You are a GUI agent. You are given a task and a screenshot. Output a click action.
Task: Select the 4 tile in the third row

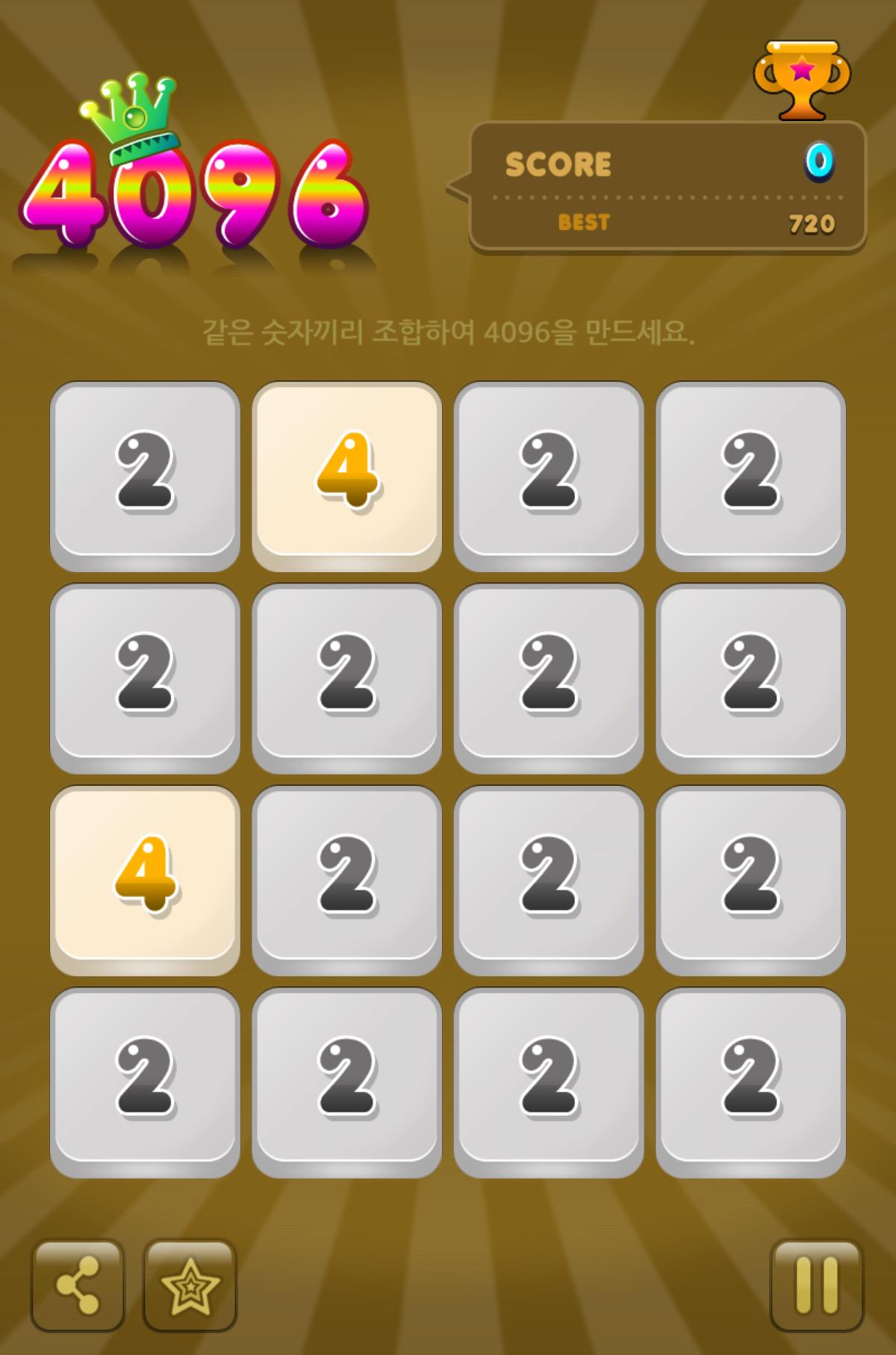click(x=147, y=874)
